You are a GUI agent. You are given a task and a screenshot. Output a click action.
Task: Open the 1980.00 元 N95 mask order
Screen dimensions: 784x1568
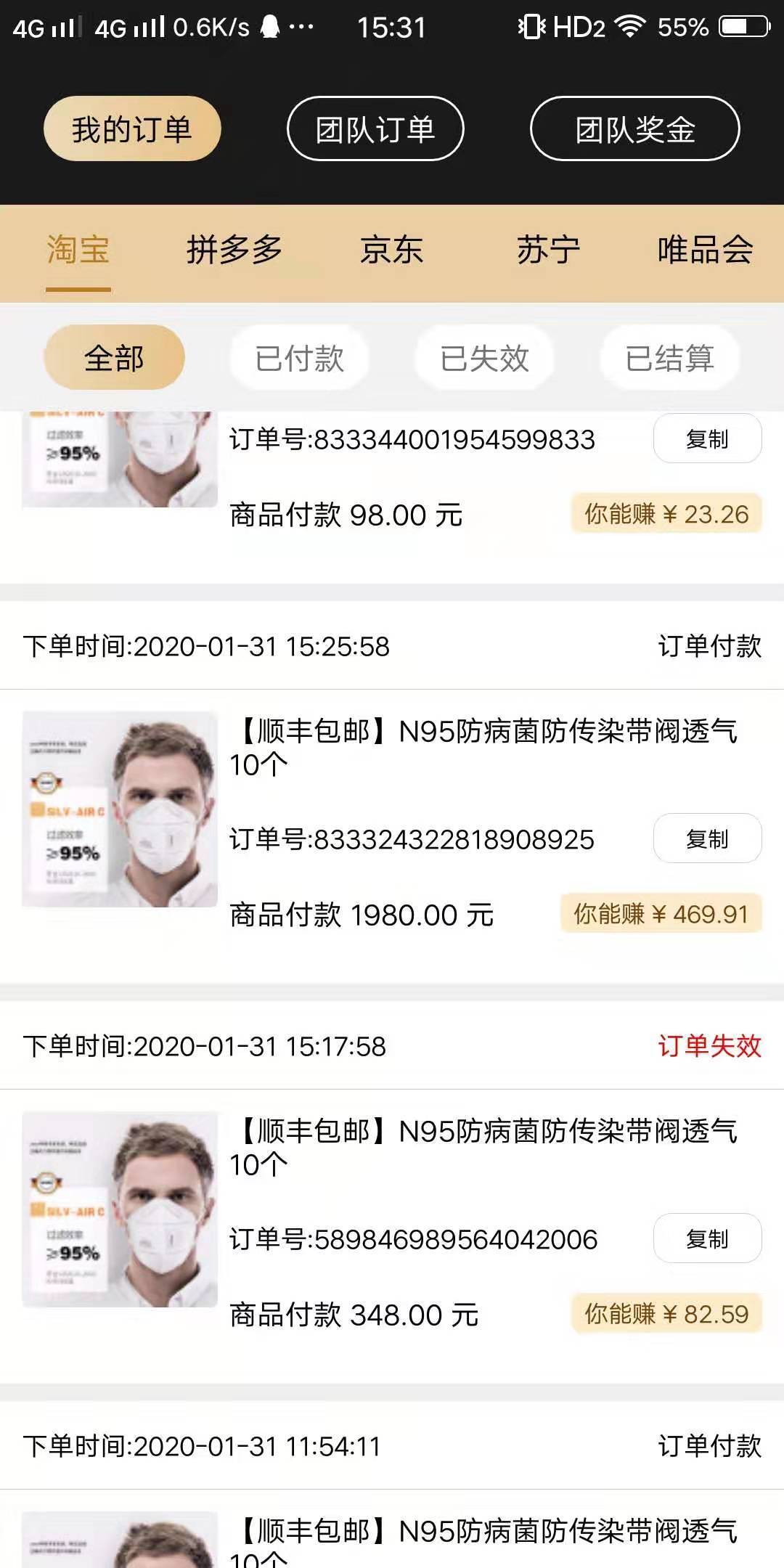[x=483, y=747]
